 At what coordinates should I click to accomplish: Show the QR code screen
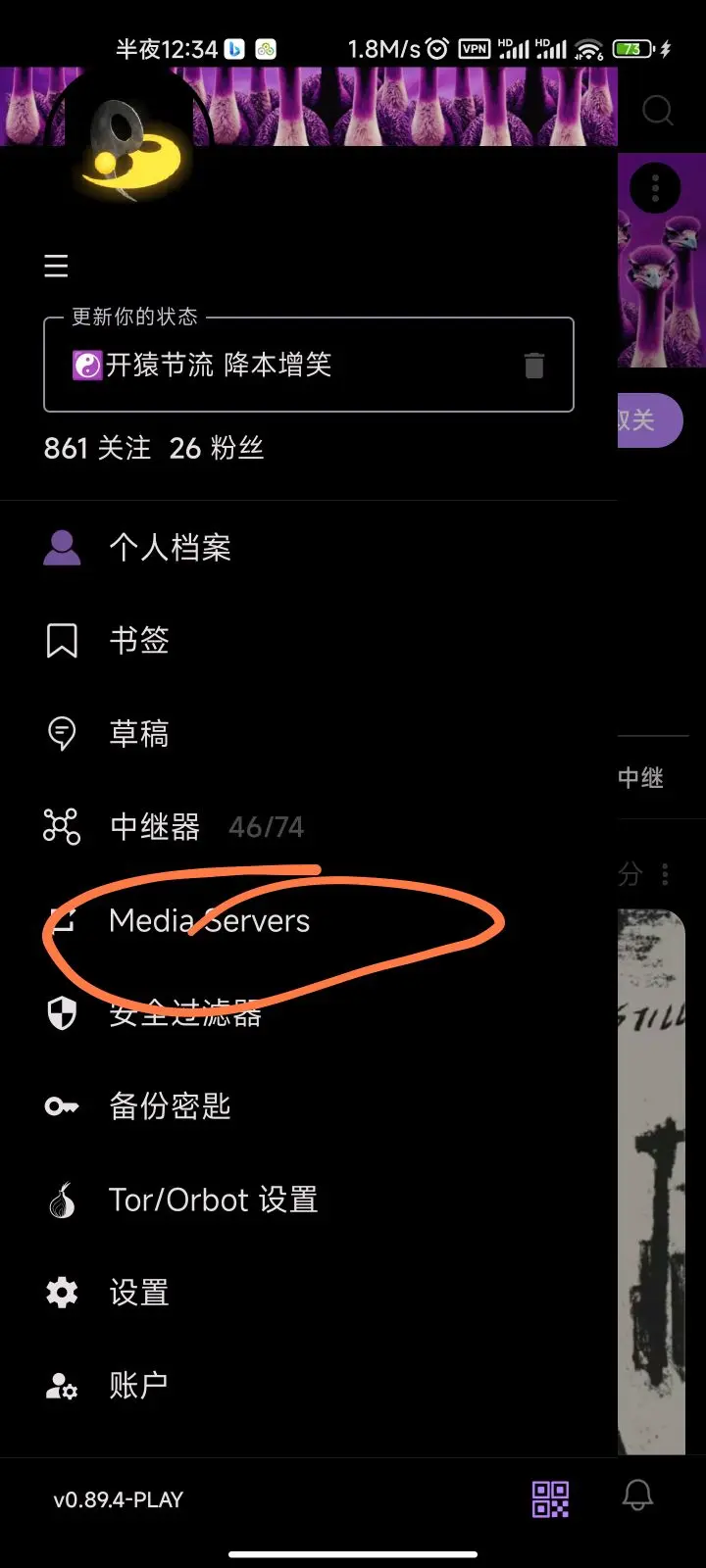click(550, 1499)
